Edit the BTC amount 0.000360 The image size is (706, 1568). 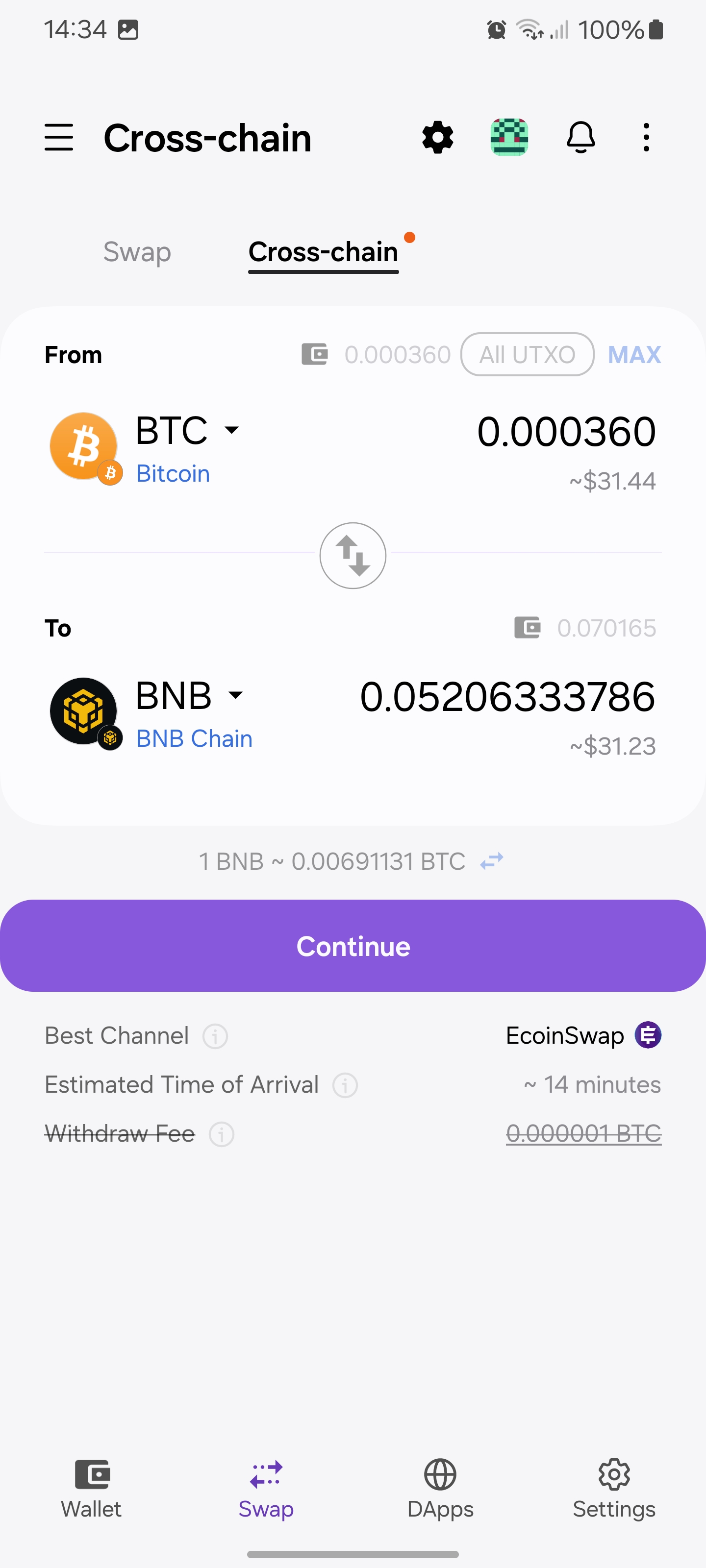coord(566,432)
